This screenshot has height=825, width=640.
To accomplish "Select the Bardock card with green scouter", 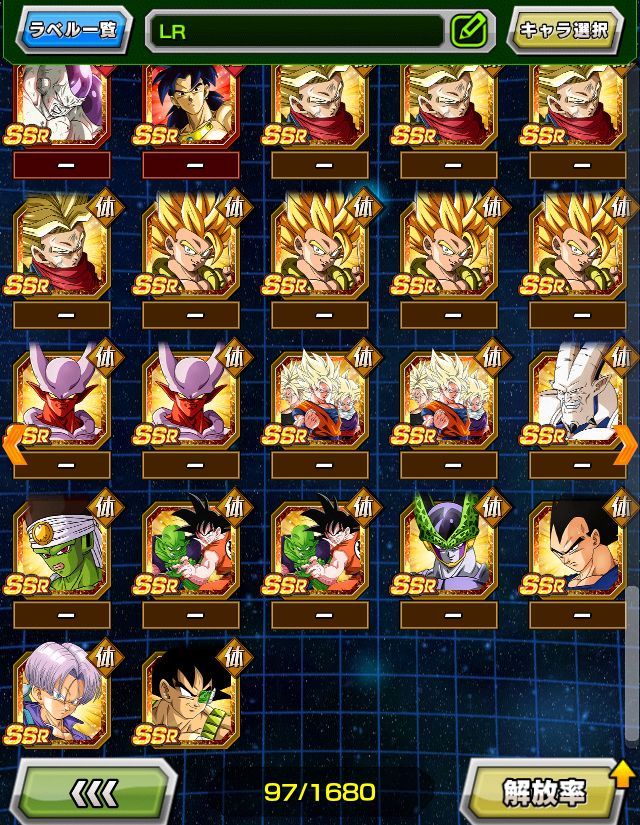I will [191, 697].
